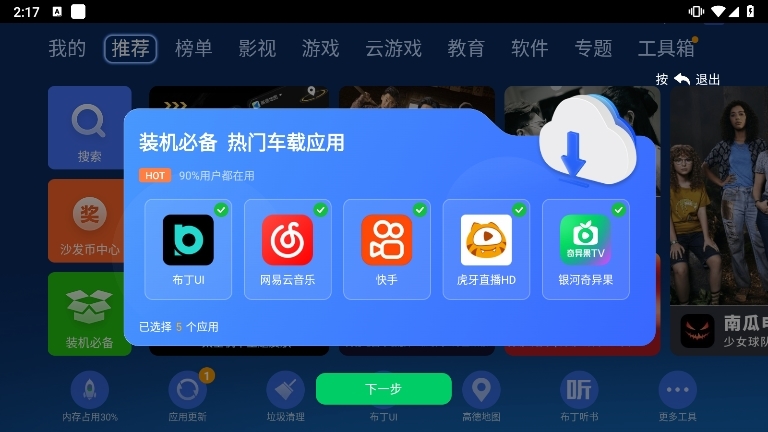Image resolution: width=768 pixels, height=432 pixels.
Task: Open 应用更新 tool
Action: pyautogui.click(x=187, y=397)
